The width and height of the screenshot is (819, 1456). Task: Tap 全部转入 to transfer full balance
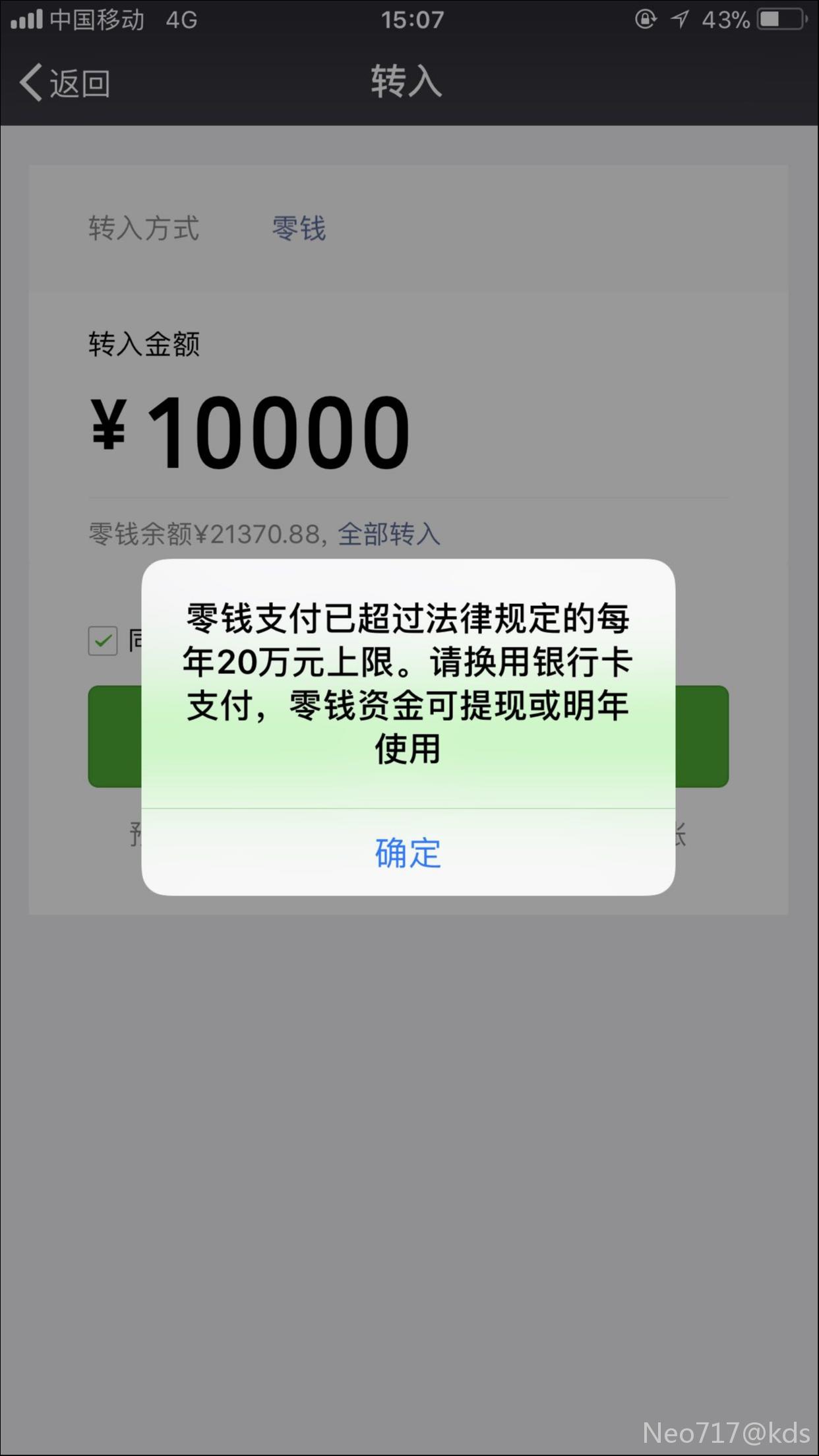tap(389, 534)
